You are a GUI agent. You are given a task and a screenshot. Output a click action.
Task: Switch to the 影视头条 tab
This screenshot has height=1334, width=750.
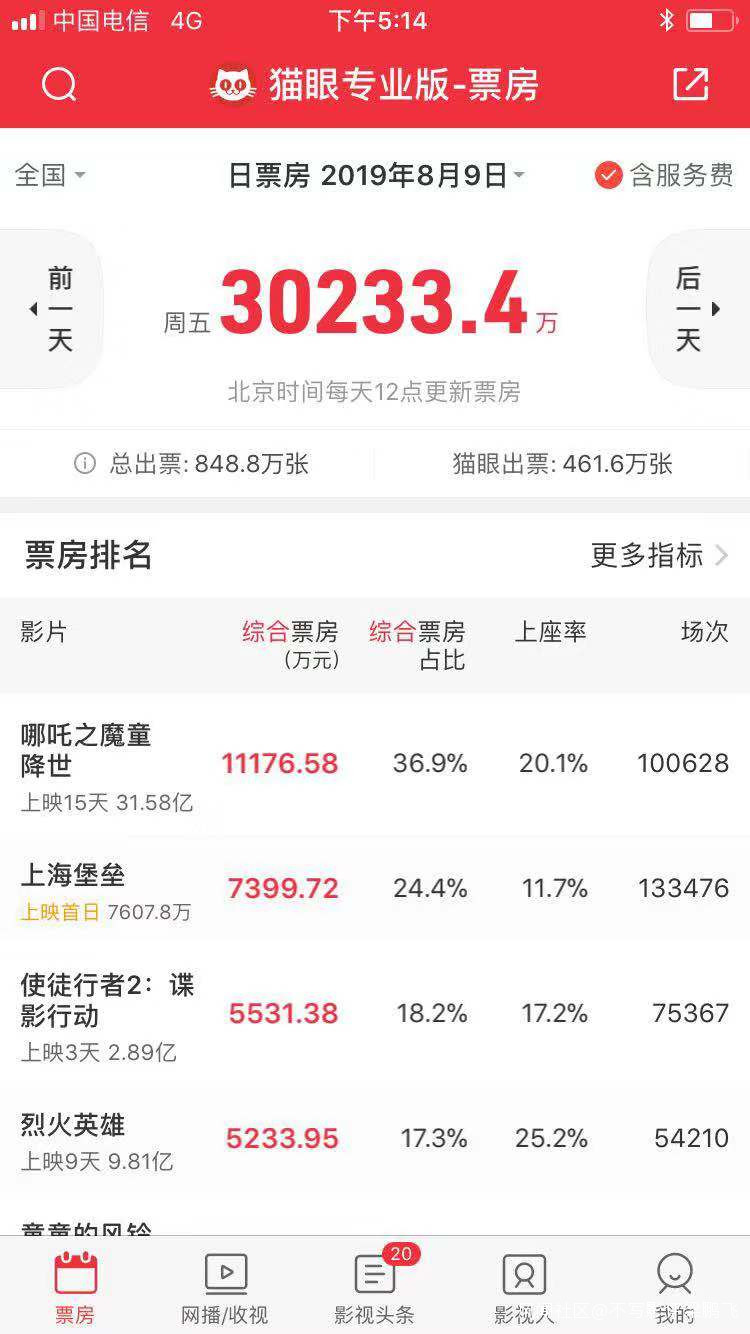click(x=375, y=1288)
